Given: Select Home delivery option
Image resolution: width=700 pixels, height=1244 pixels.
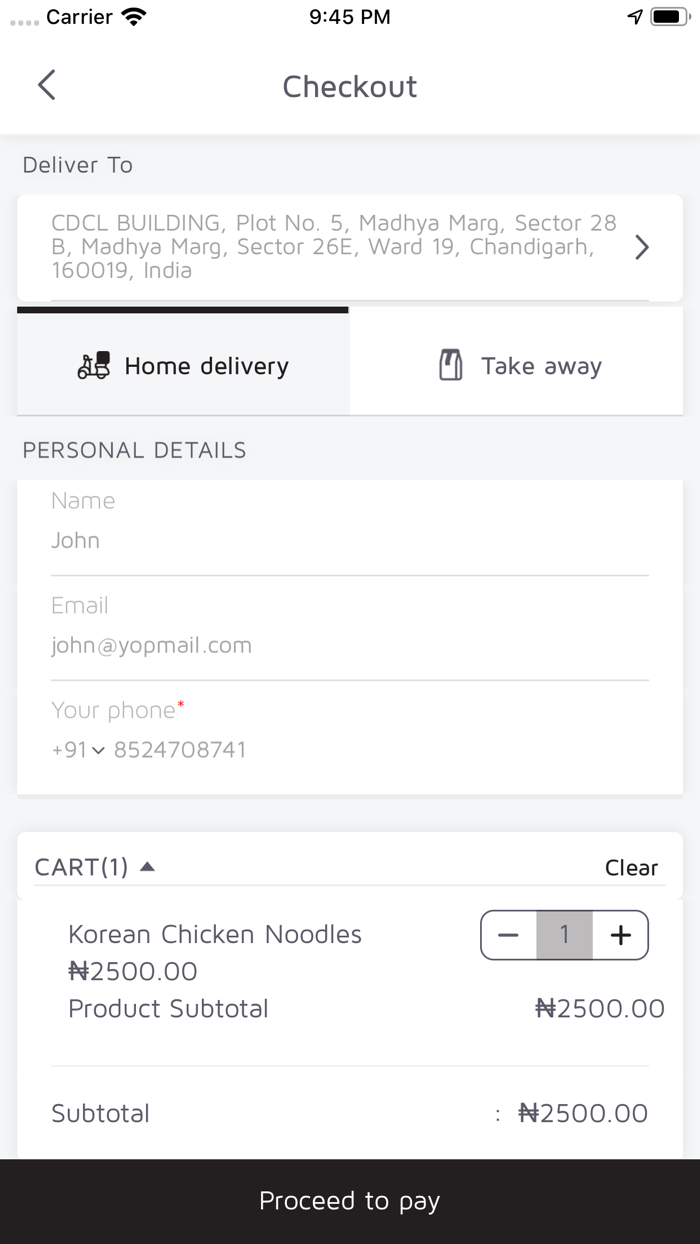Looking at the screenshot, I should (x=184, y=366).
